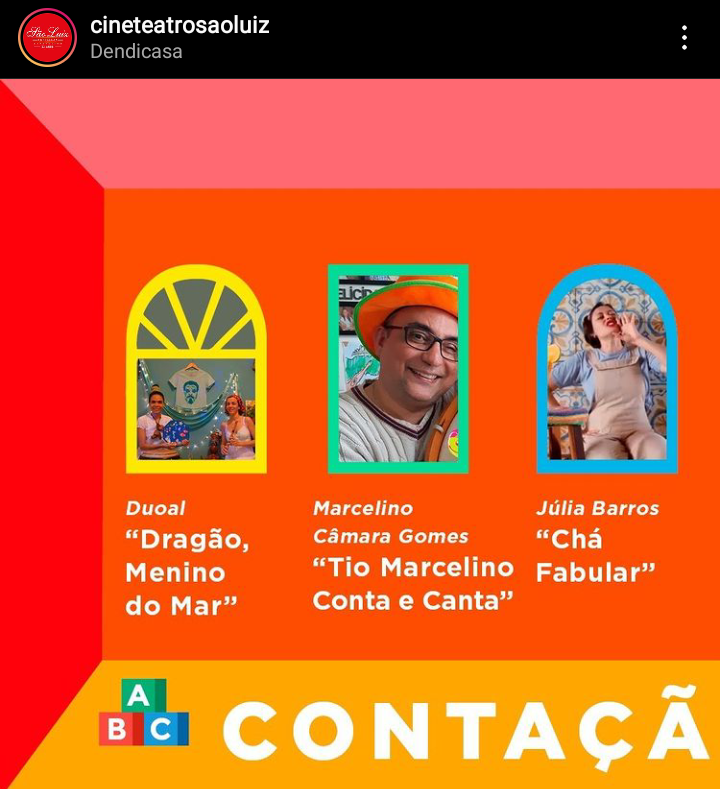Open cineteatrosaoluiz profile picture

(47, 38)
